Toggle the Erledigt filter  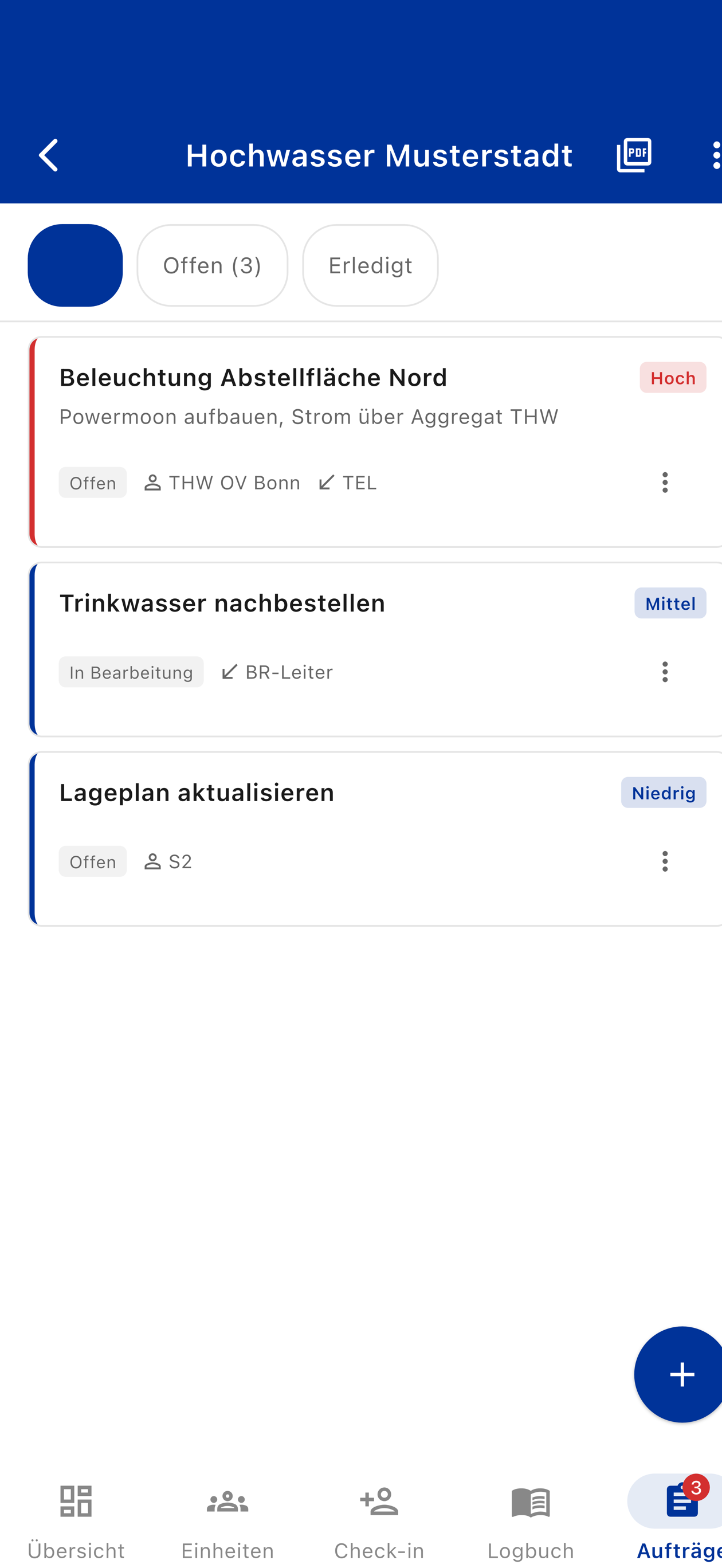click(x=370, y=265)
